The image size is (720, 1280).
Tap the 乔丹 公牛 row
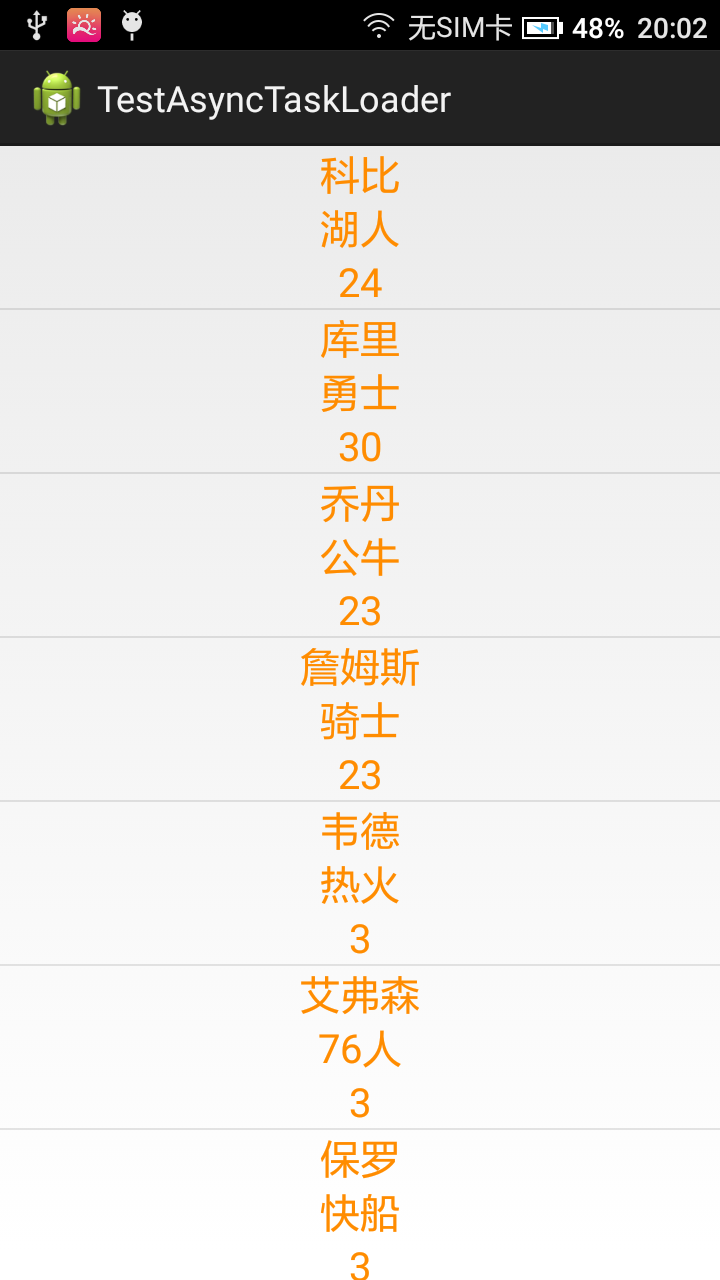coord(360,556)
